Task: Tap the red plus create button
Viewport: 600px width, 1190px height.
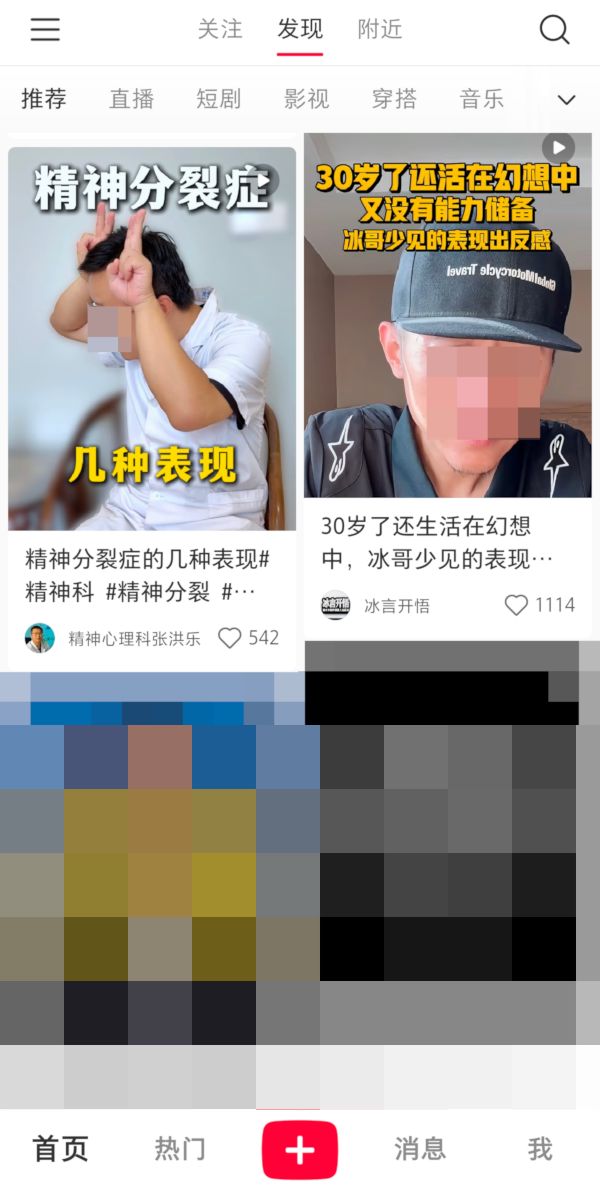Action: click(x=300, y=1150)
